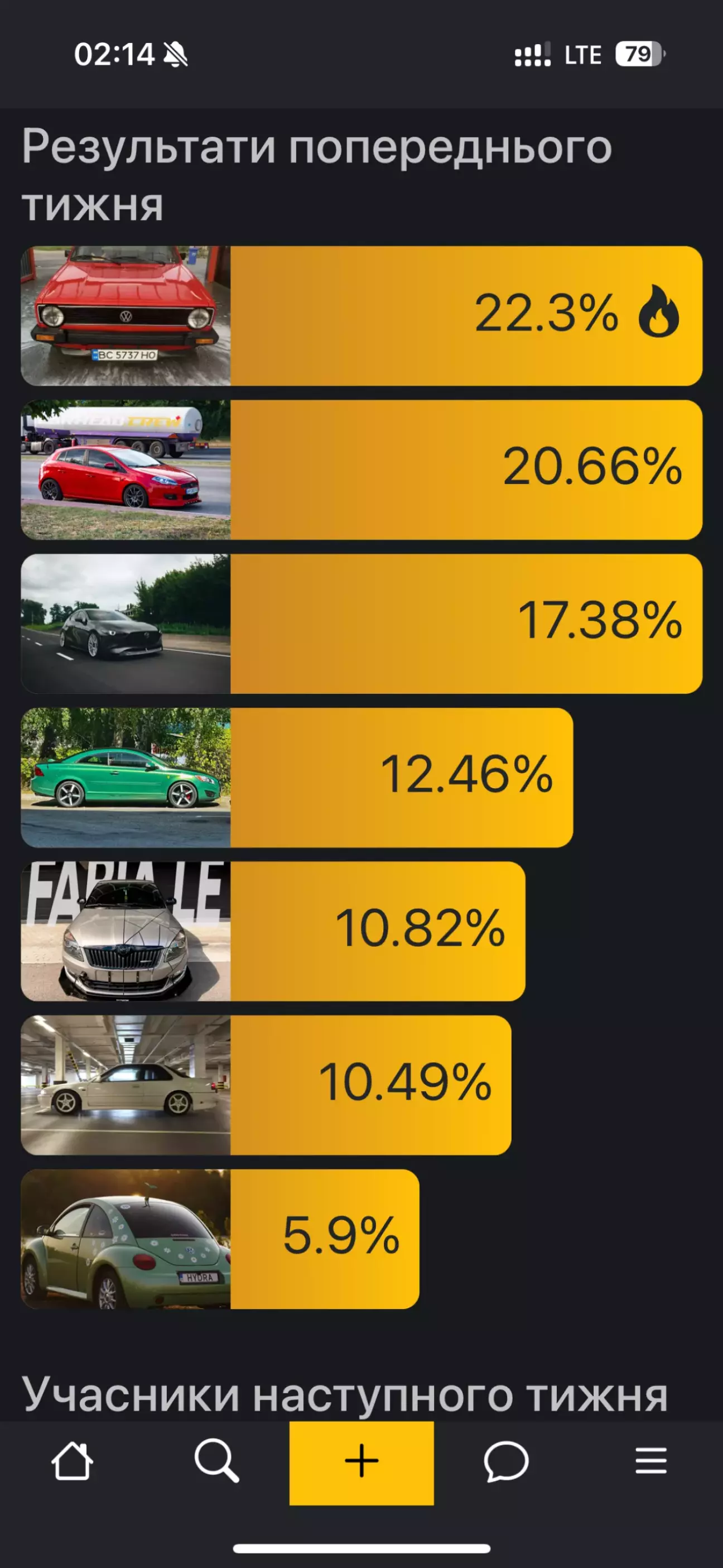Tap the yellow plus add button

[x=361, y=1462]
